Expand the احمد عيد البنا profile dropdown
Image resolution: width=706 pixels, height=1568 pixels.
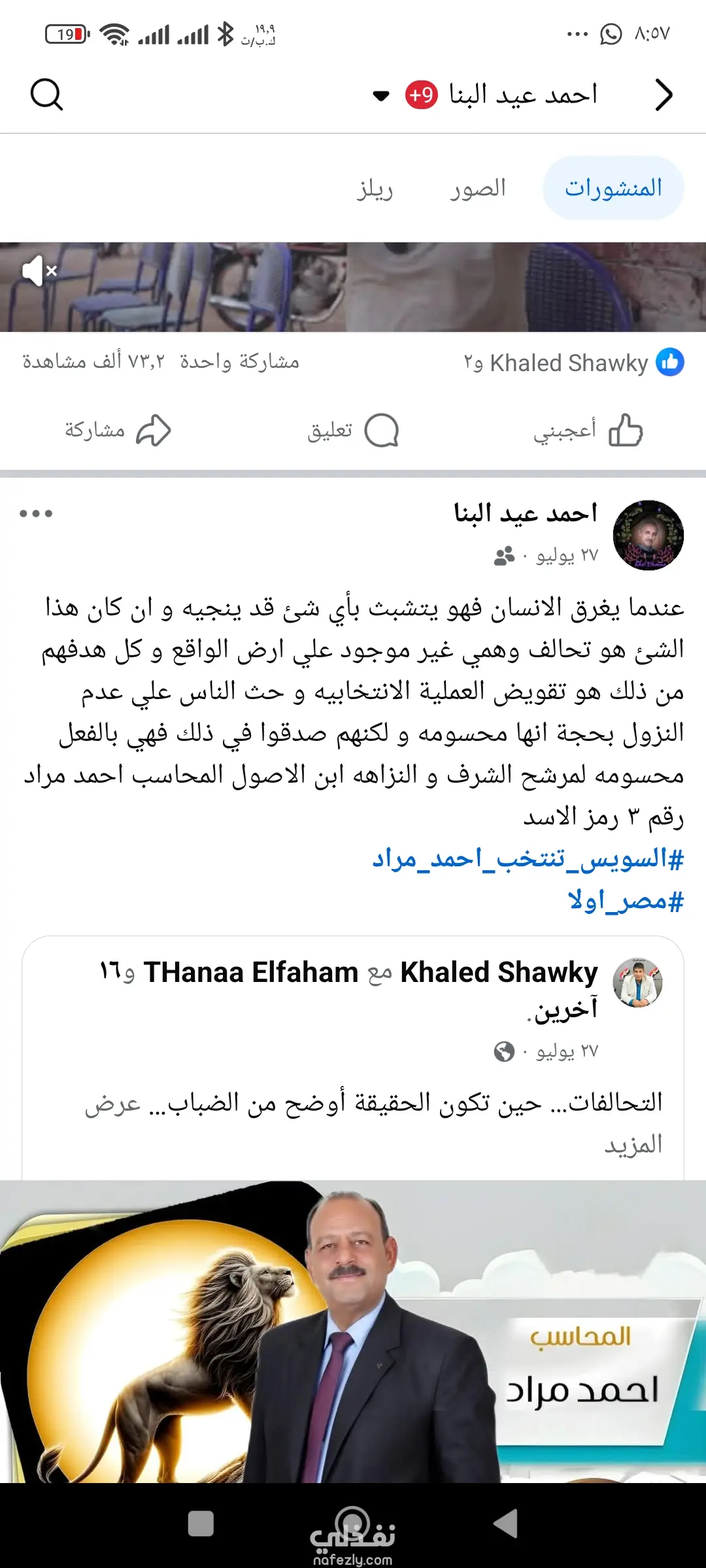tap(381, 96)
